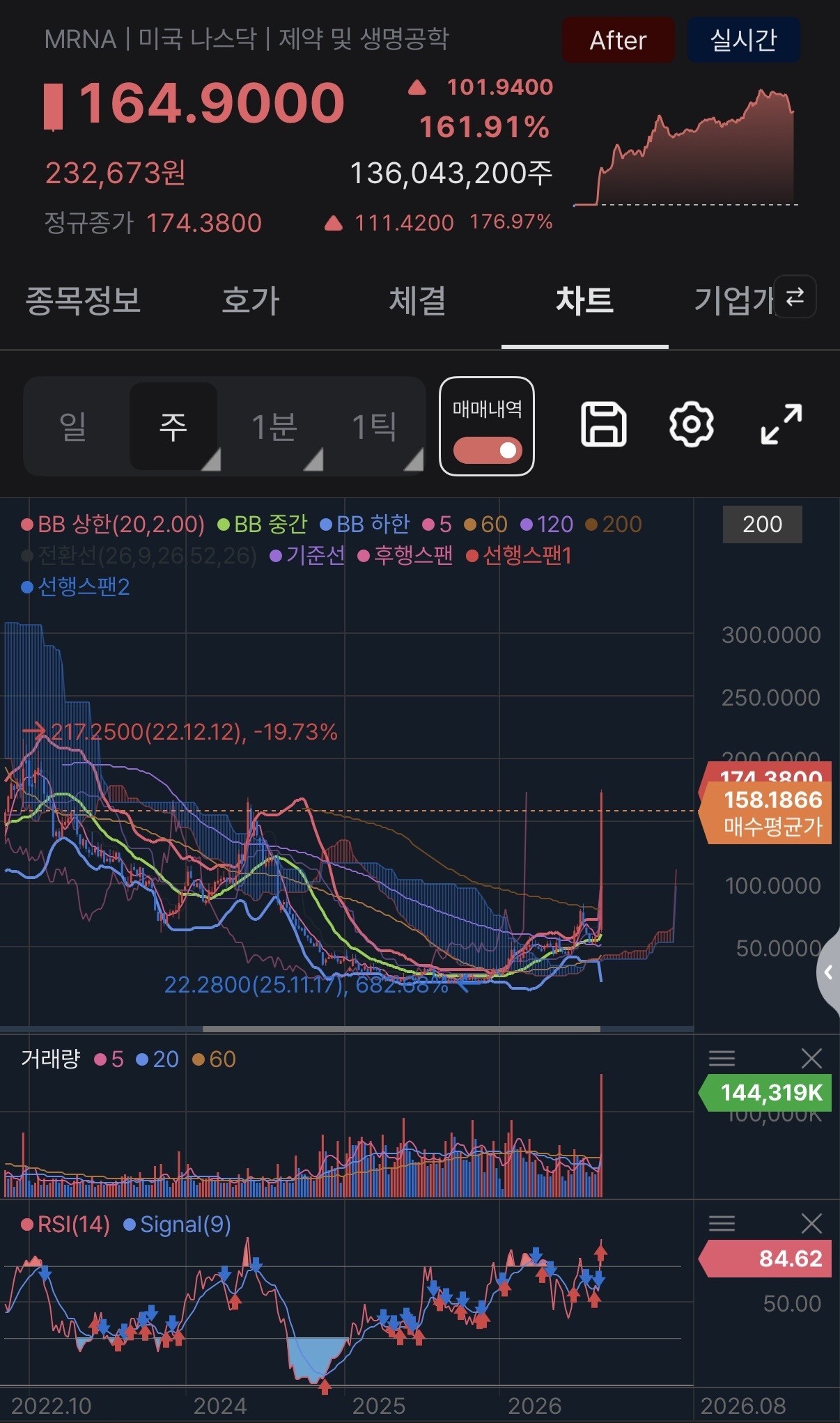Open the 종목정보 tab
Screen dimensions: 840x1423
pos(84,301)
